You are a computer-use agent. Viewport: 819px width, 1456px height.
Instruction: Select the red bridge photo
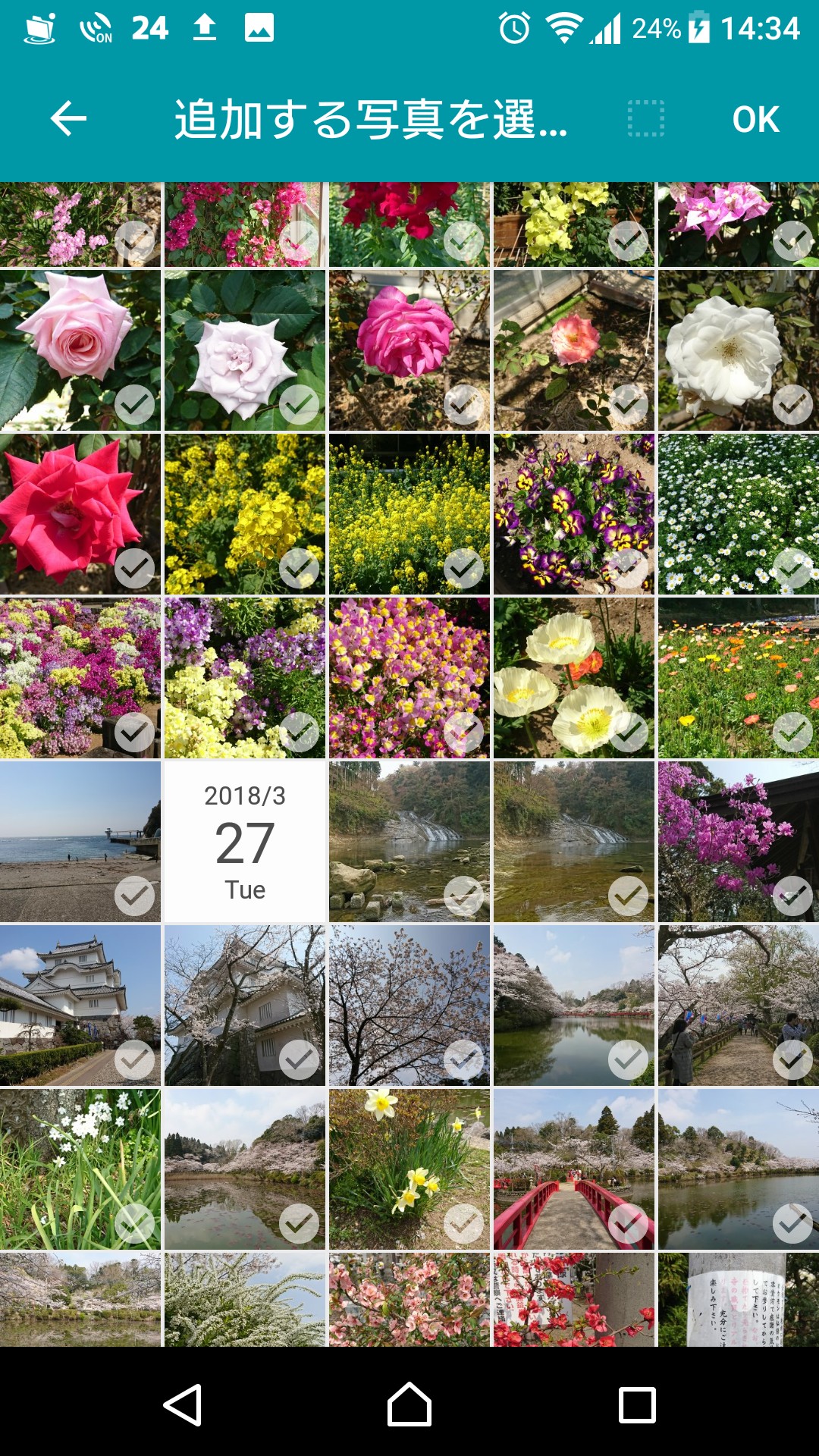573,1169
